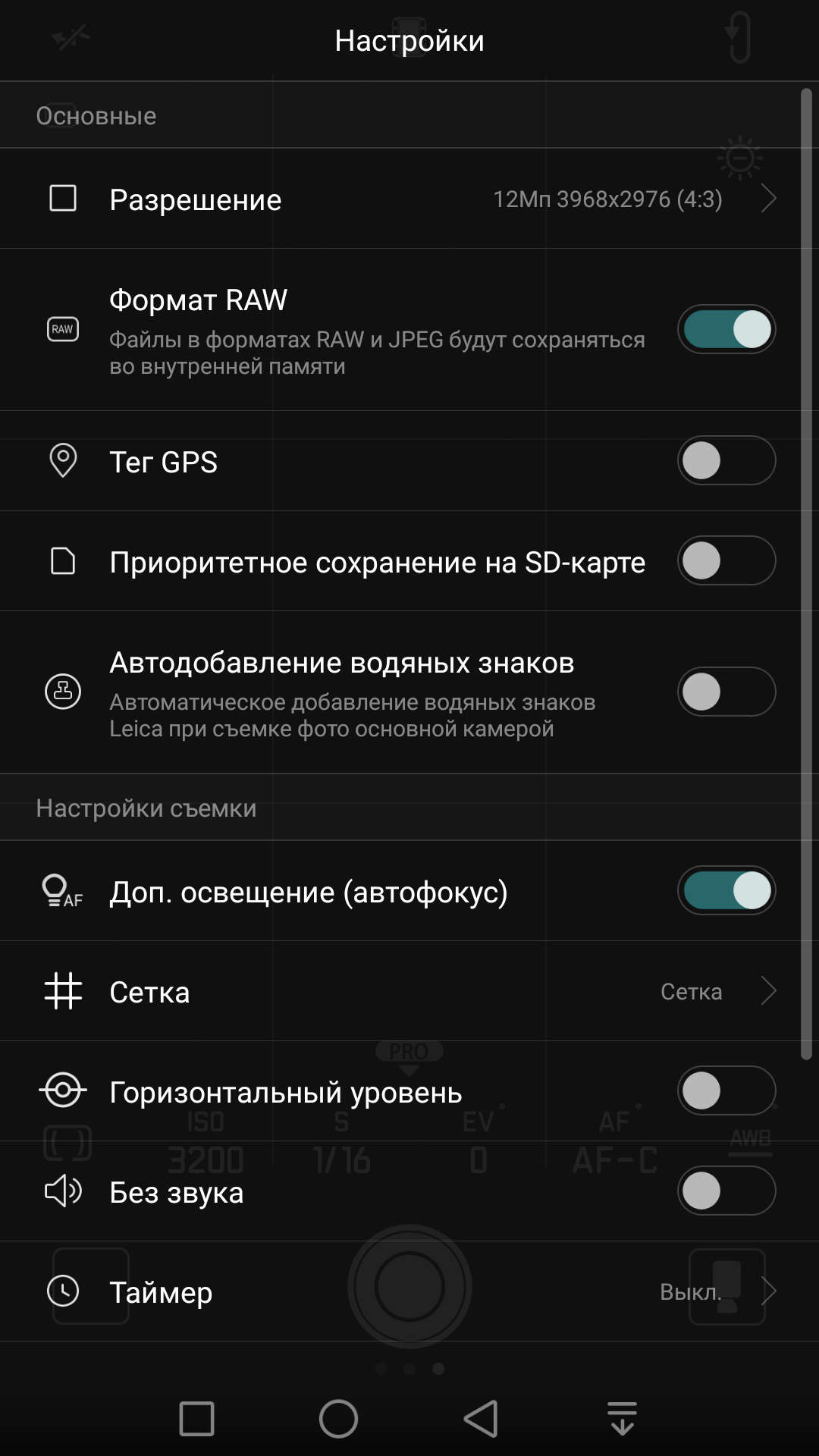Open the Таймер setting
The width and height of the screenshot is (819, 1456).
[x=409, y=1291]
